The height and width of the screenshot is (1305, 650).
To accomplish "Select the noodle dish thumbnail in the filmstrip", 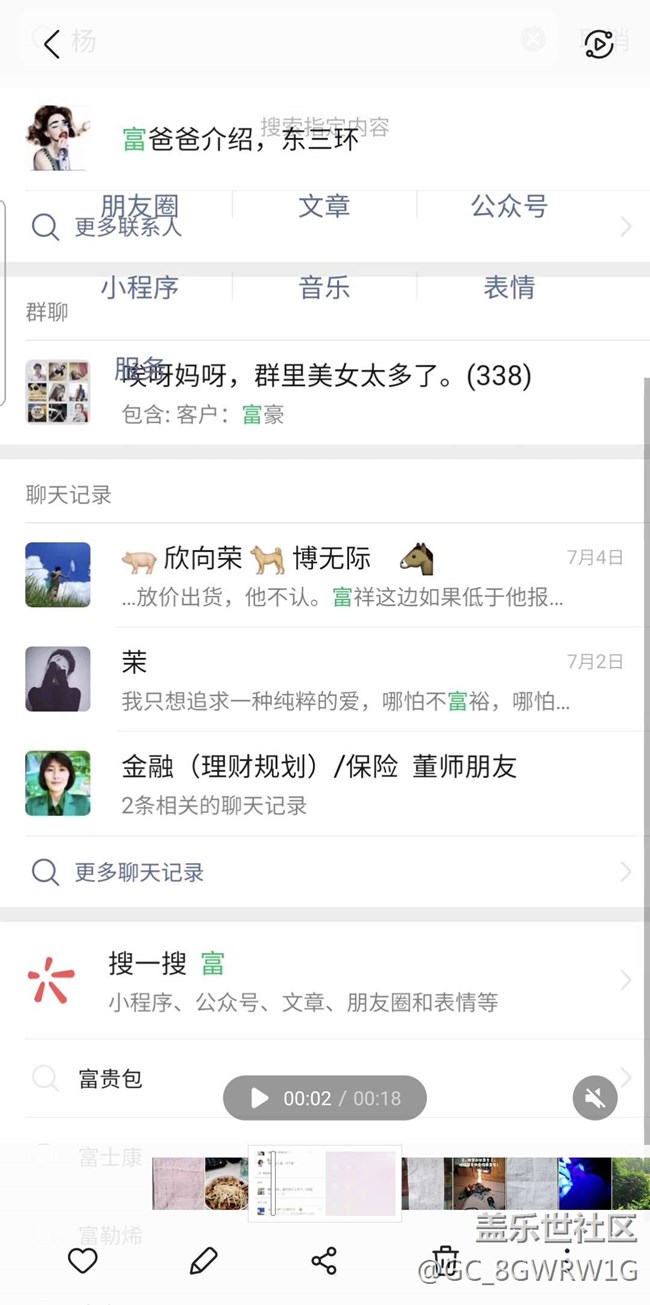I will tap(226, 1184).
